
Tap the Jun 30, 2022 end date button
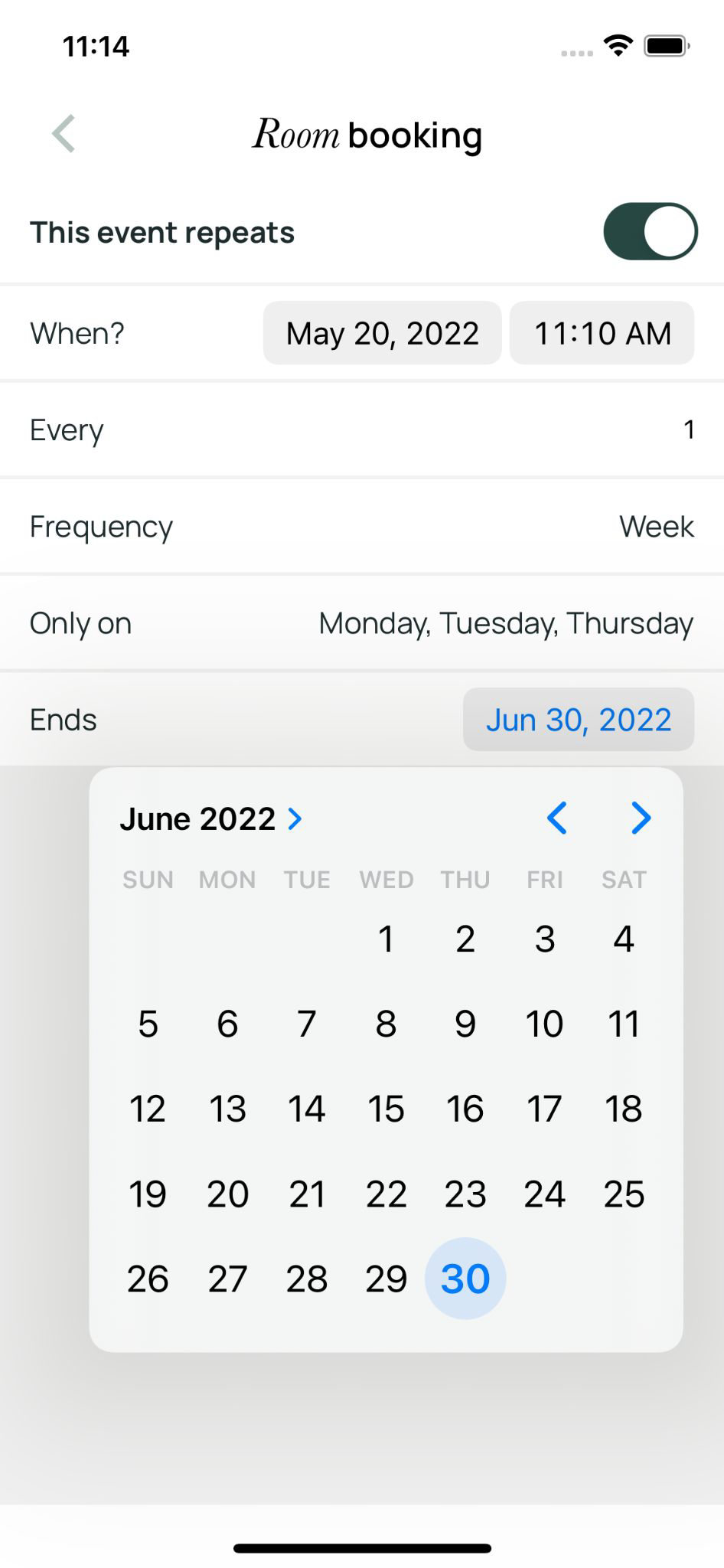(578, 720)
